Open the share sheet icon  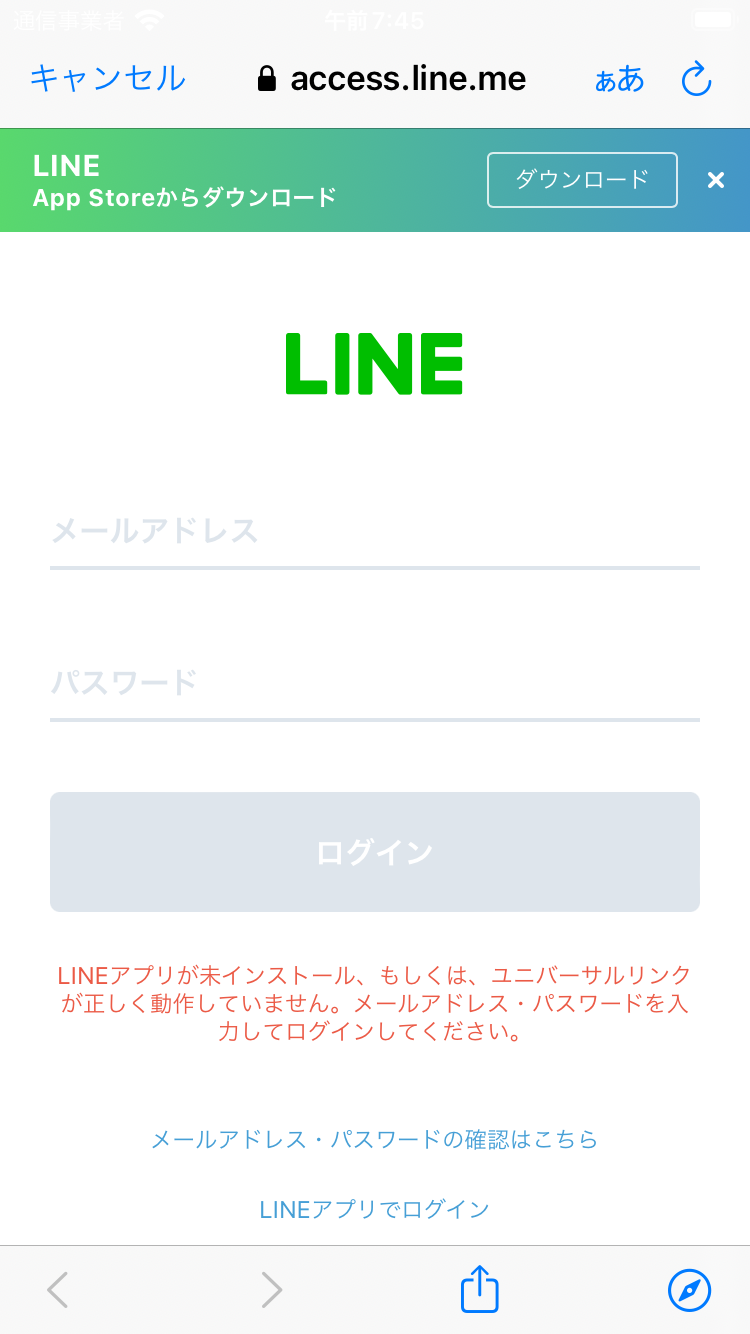[480, 1288]
